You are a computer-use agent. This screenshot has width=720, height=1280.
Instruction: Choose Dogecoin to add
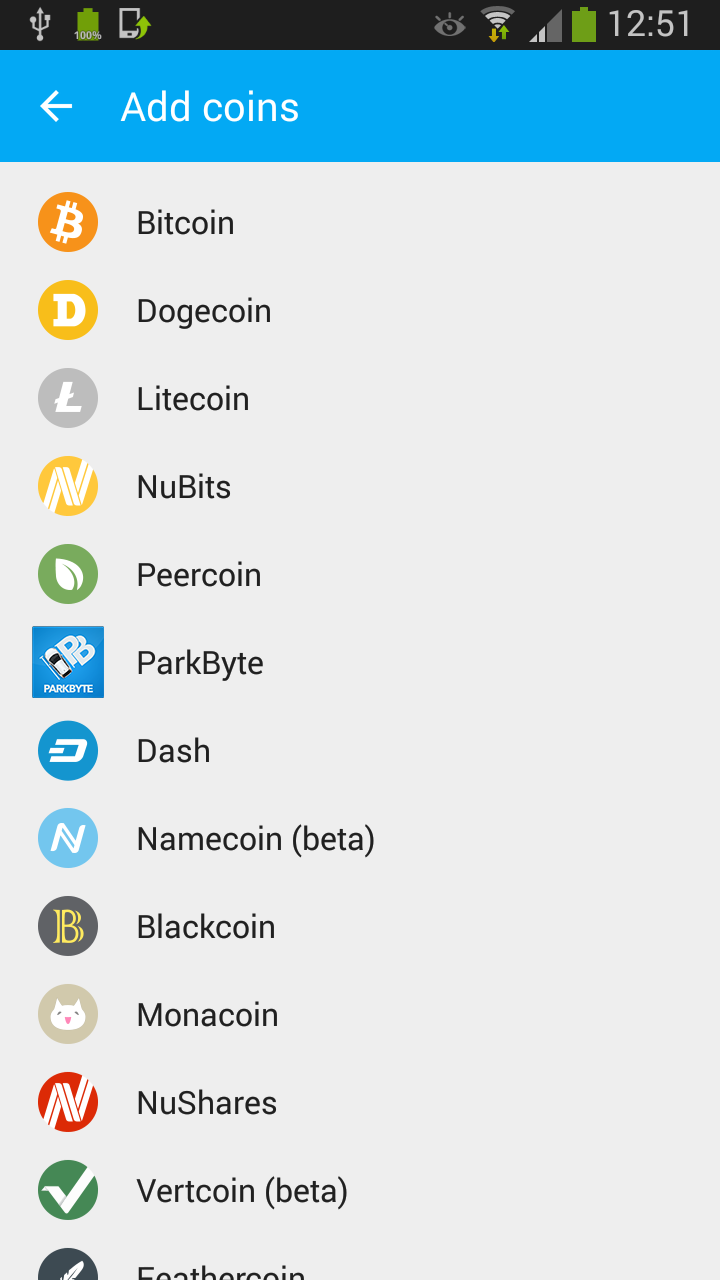pos(360,310)
